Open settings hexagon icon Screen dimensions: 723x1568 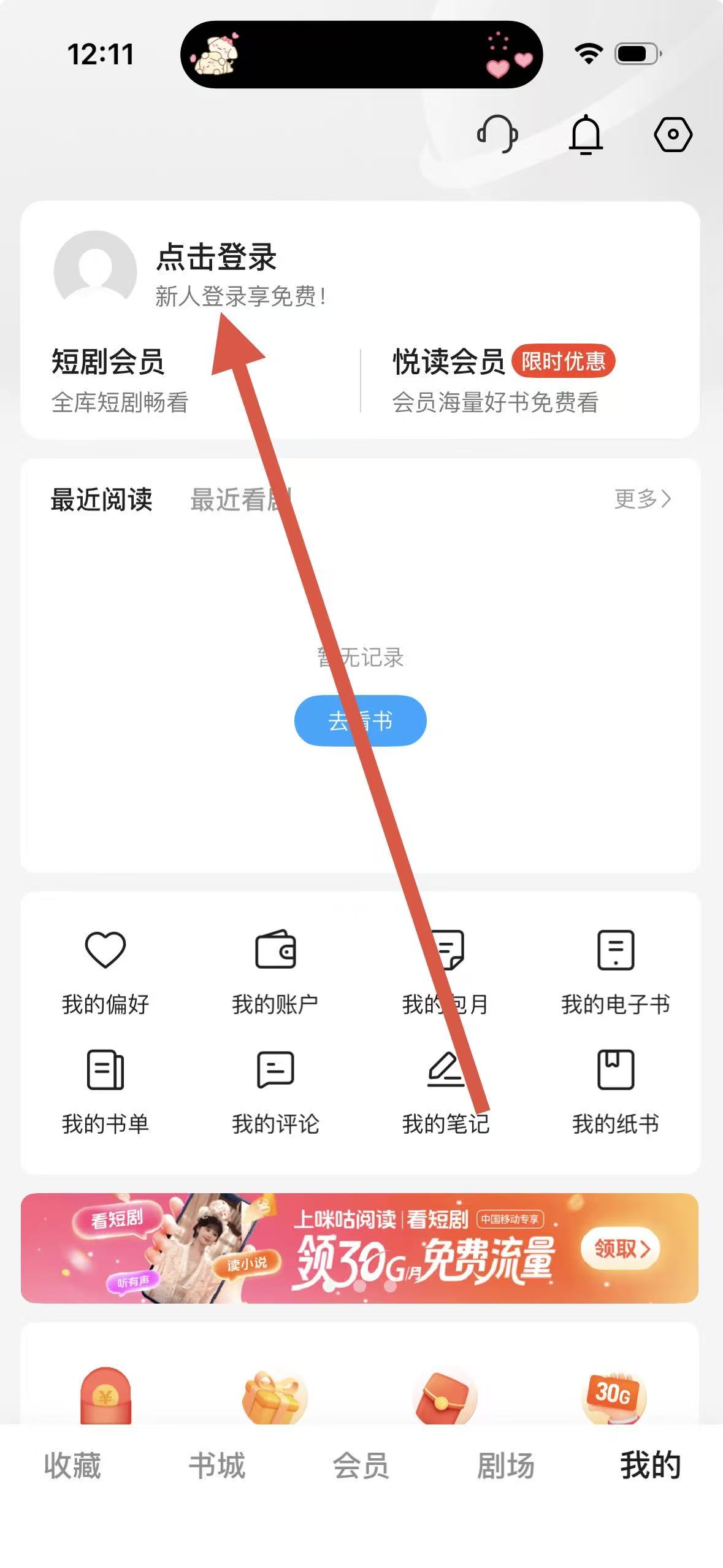tap(673, 134)
